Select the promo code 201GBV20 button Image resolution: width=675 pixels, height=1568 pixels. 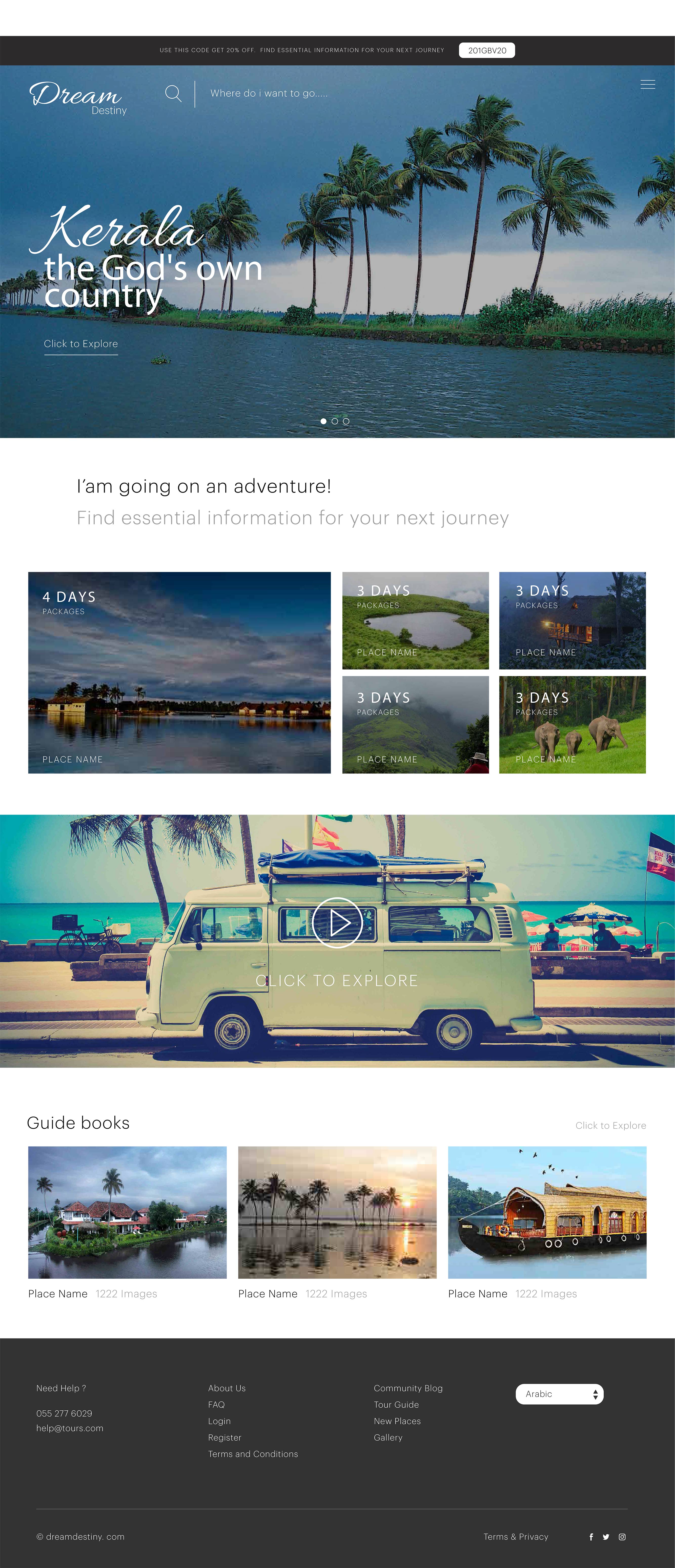pos(487,51)
